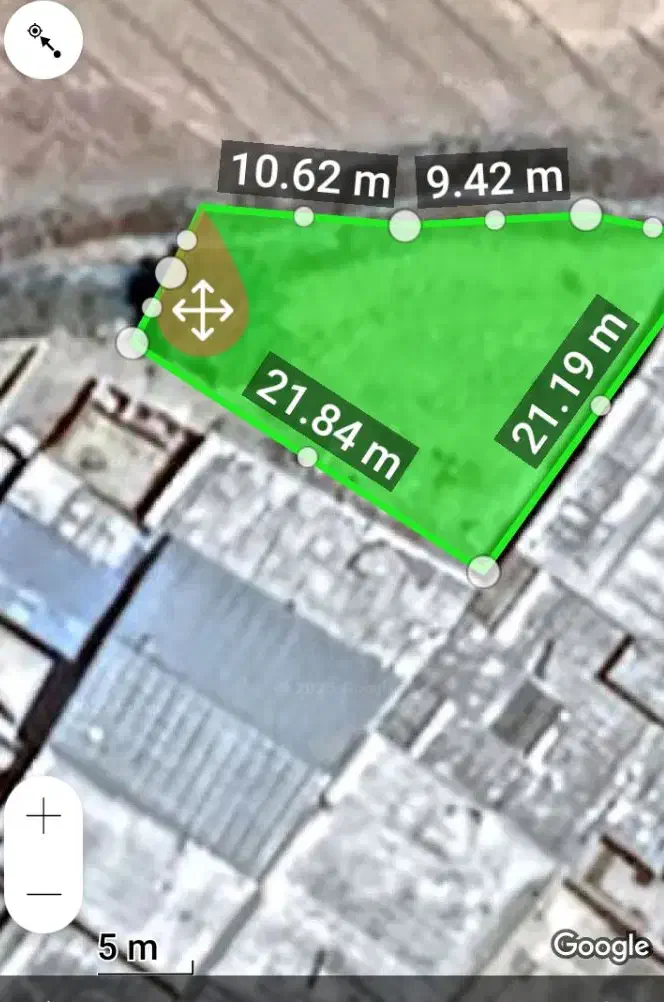
Task: Tap the GPS pointer mode button
Action: click(43, 40)
